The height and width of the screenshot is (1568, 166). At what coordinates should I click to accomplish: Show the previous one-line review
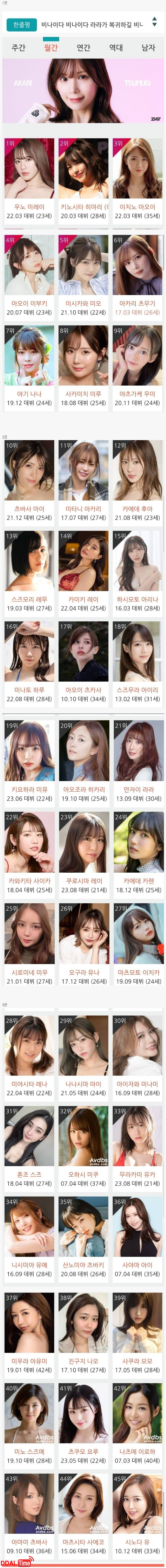point(154,20)
